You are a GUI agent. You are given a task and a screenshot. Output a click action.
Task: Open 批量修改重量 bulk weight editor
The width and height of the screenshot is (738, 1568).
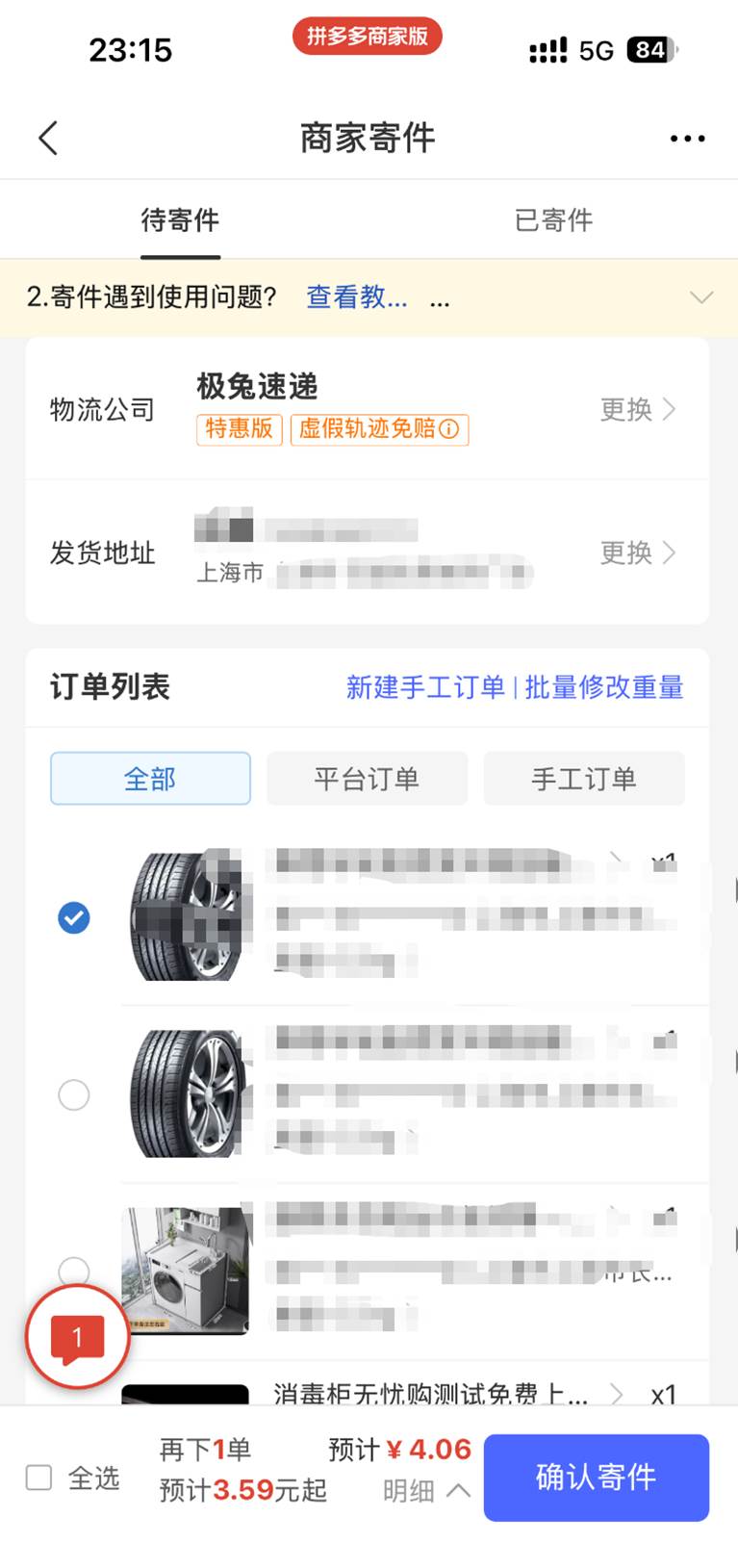point(604,687)
